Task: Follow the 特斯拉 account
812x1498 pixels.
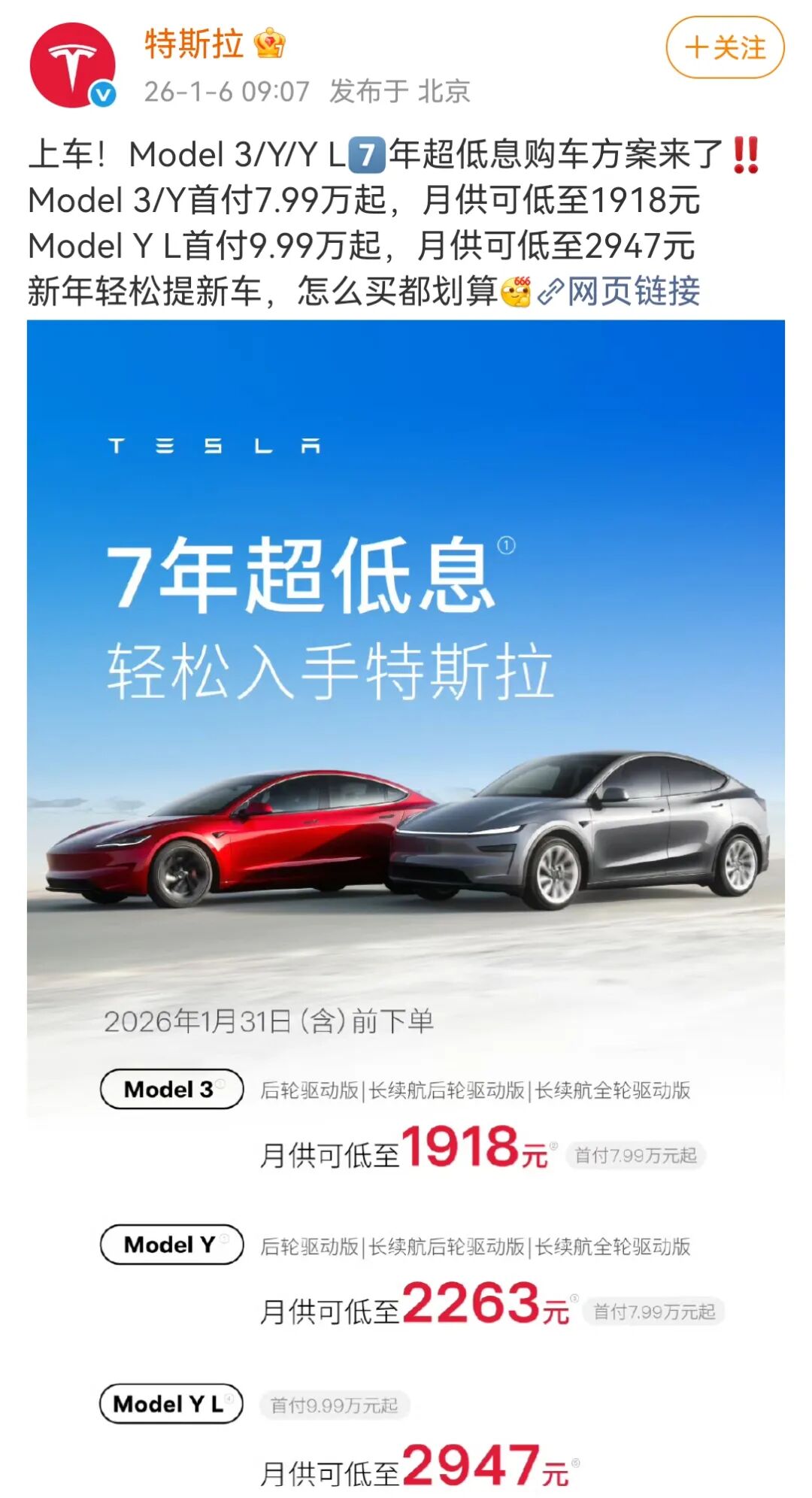Action: (x=724, y=47)
